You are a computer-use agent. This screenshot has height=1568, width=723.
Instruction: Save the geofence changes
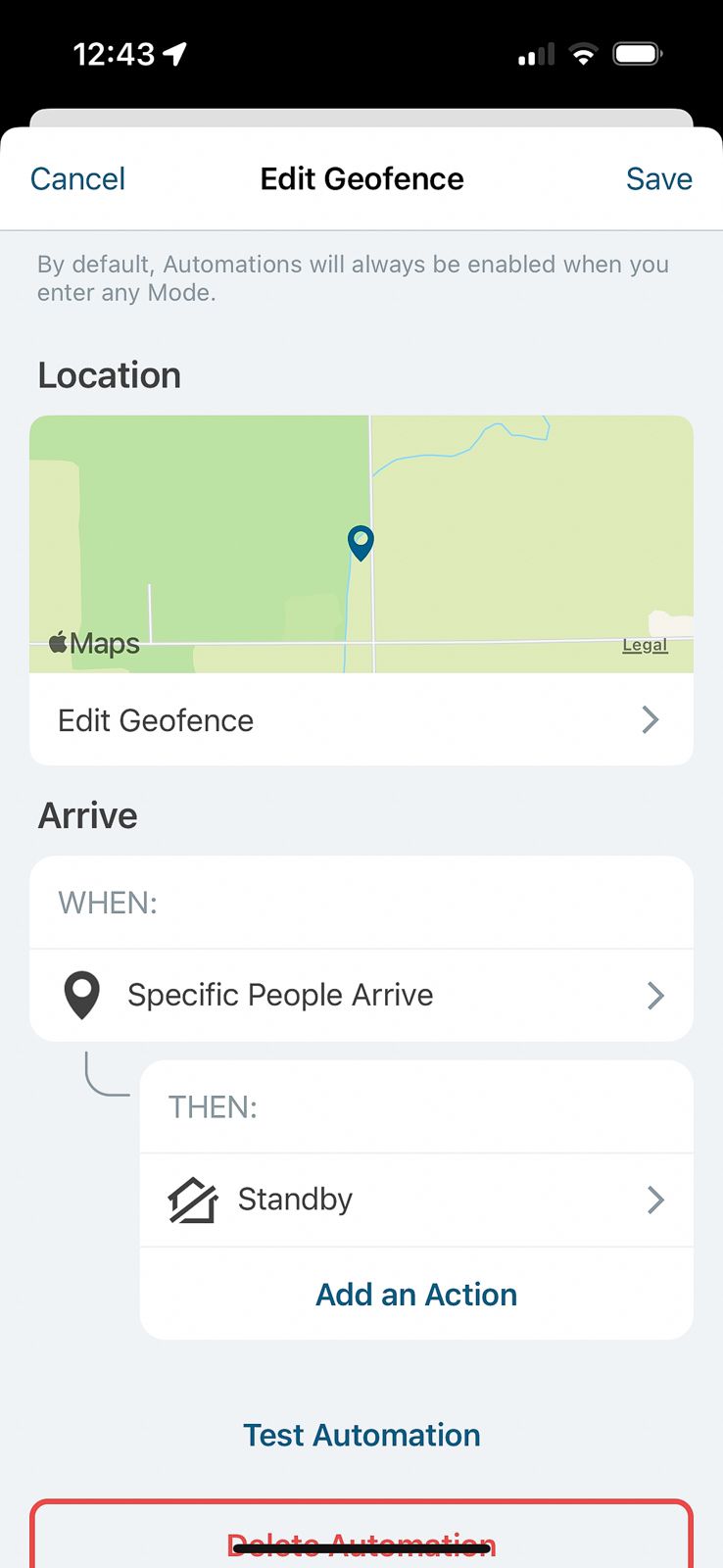[x=658, y=179]
